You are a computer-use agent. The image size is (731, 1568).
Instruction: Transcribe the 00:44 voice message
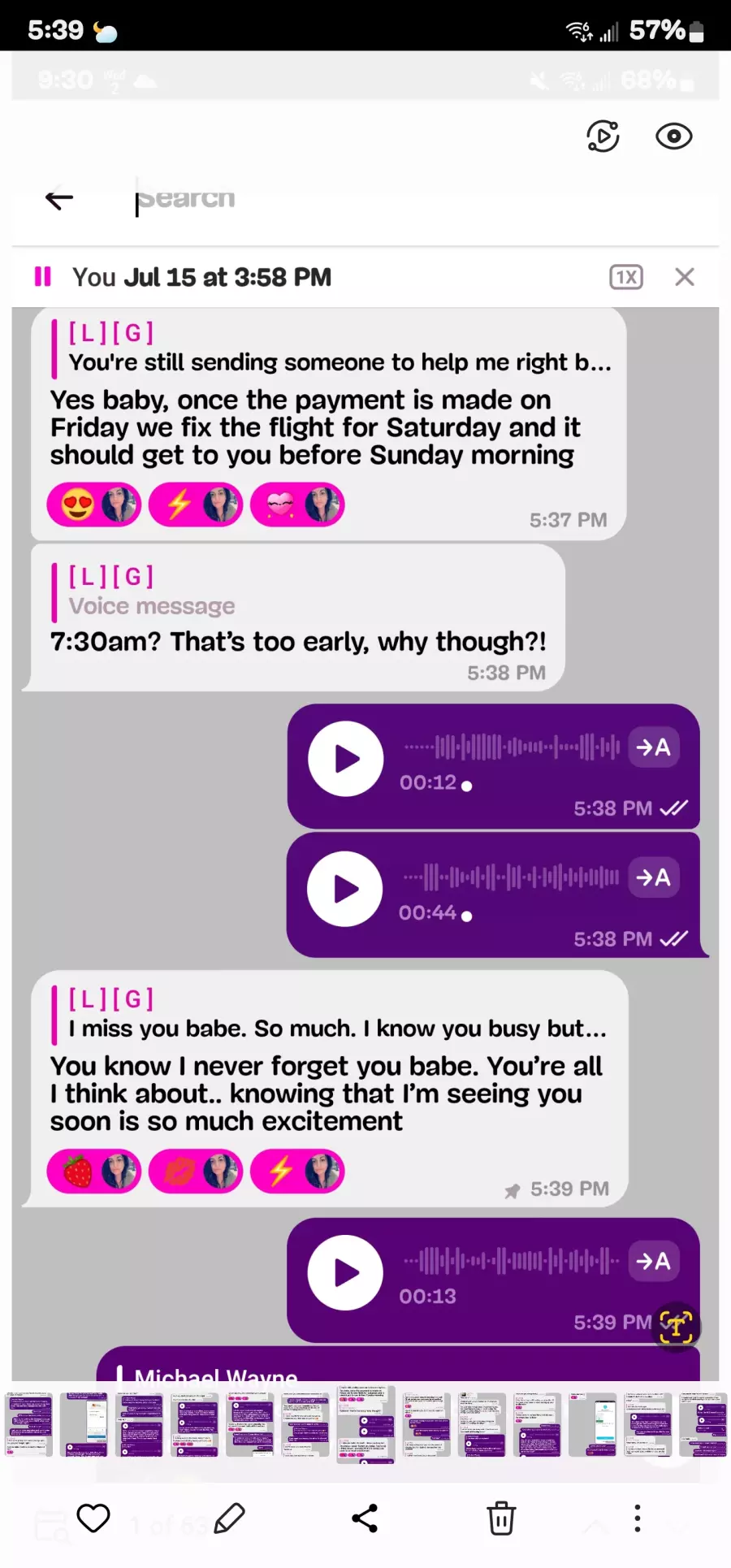[654, 877]
